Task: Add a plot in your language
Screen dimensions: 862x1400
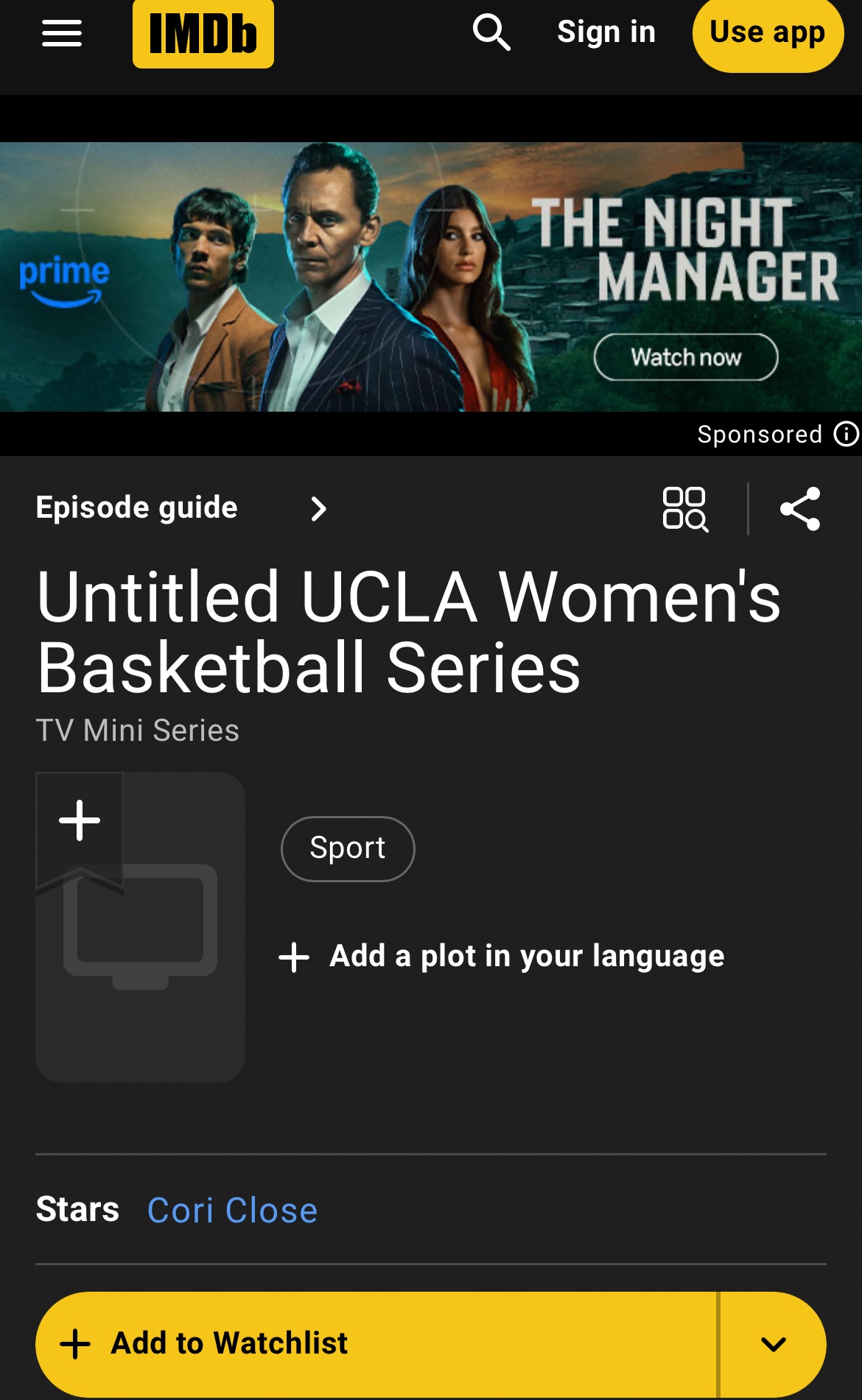Action: click(502, 957)
